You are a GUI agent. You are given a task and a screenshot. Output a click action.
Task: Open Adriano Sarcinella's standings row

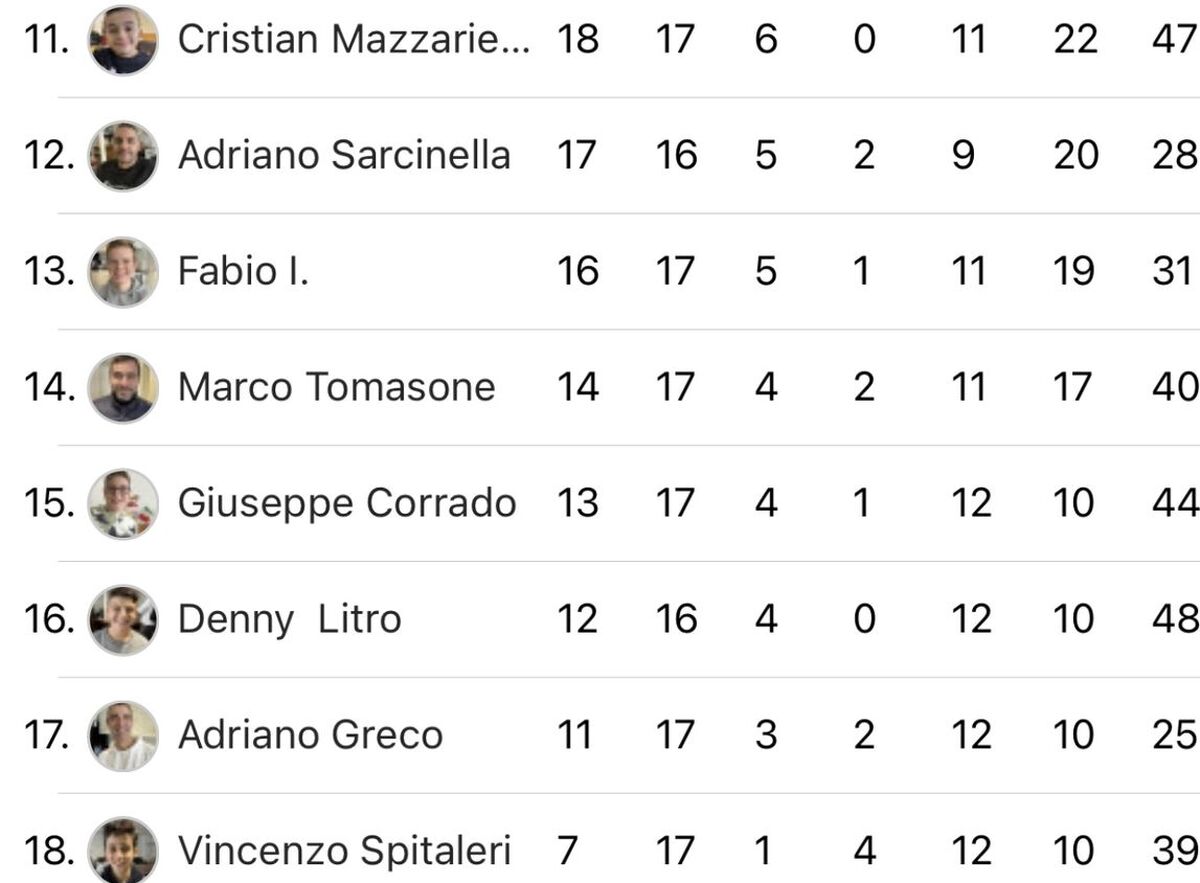343,155
